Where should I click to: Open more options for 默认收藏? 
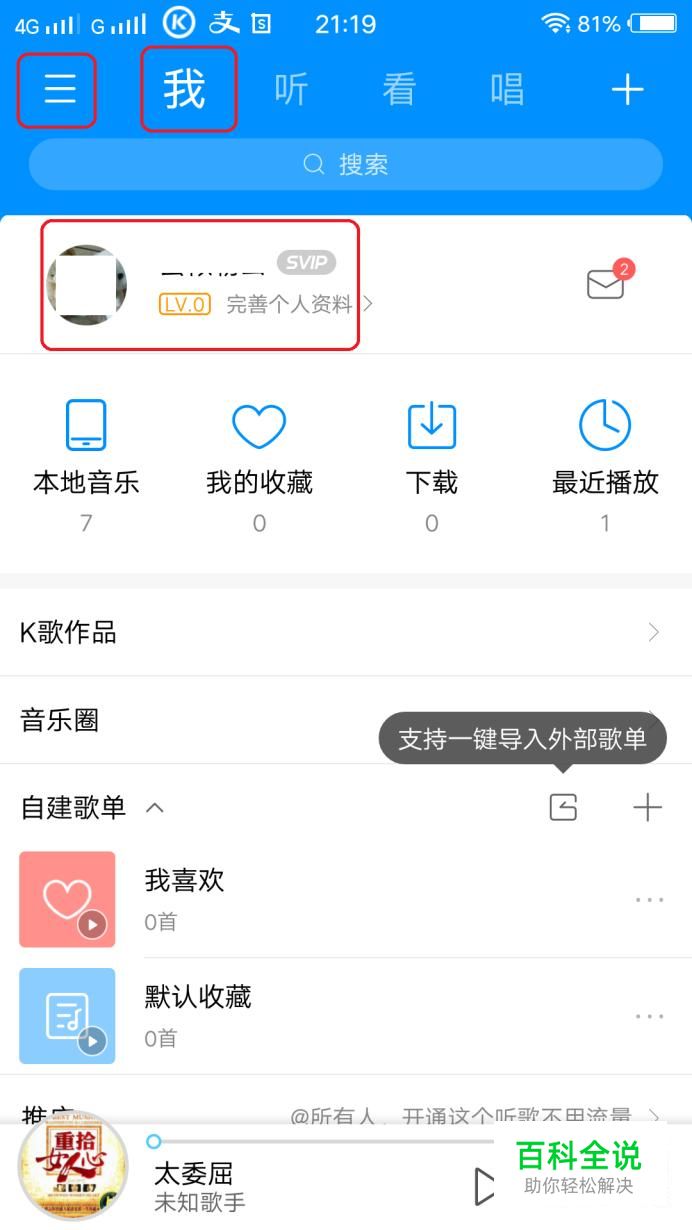click(649, 1016)
